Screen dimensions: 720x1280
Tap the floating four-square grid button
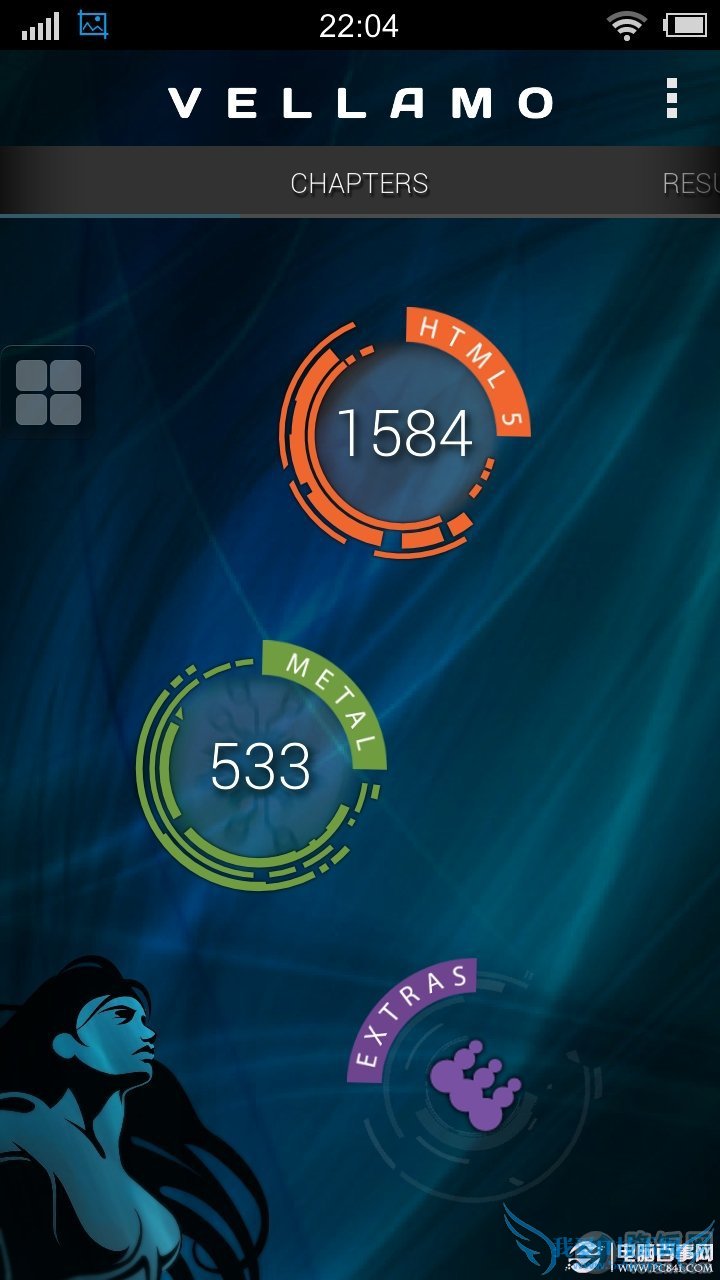49,392
